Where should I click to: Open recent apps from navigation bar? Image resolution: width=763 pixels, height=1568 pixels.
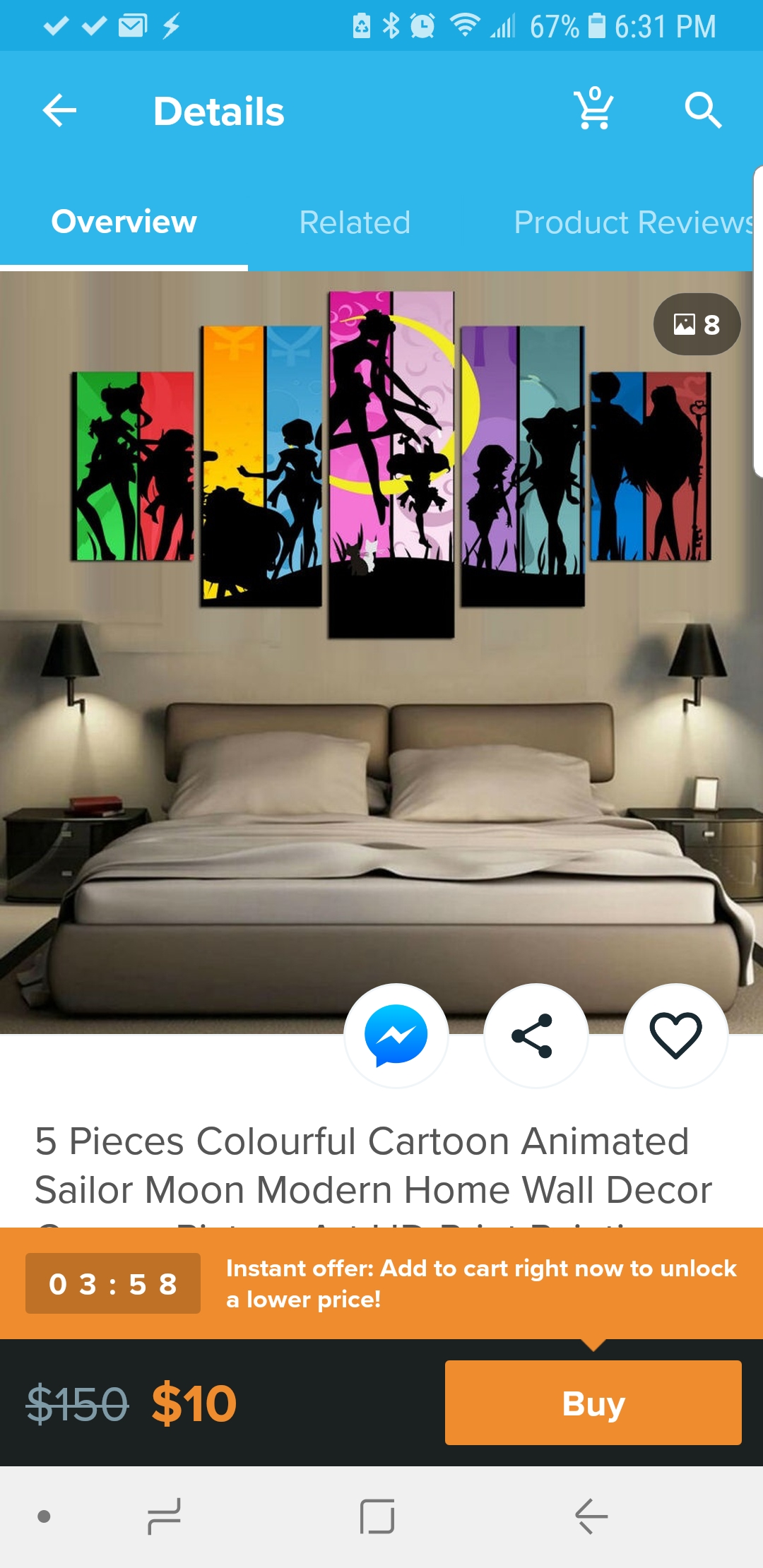164,1516
